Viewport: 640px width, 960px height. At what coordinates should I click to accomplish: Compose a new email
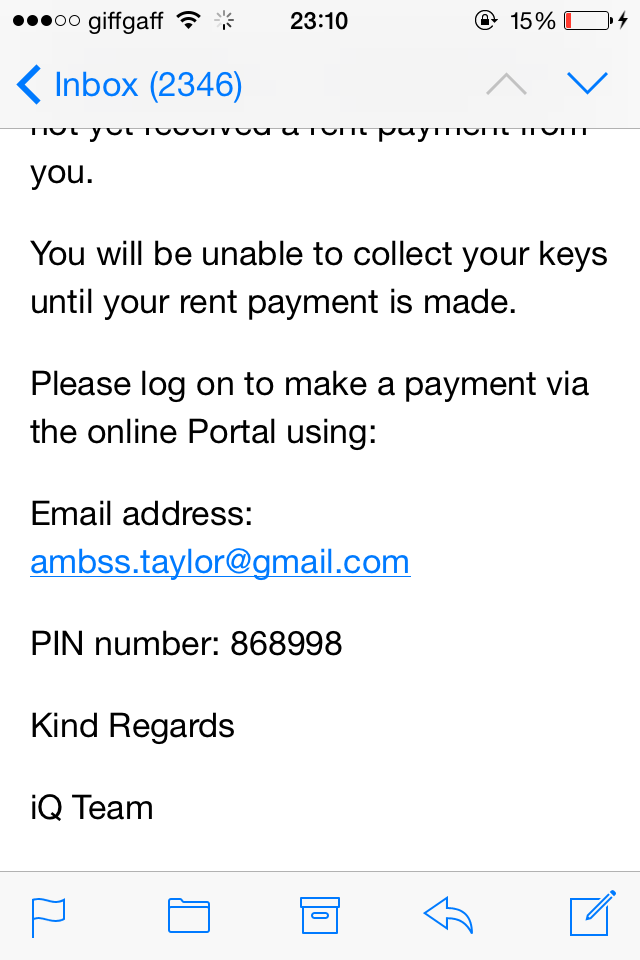(x=590, y=915)
